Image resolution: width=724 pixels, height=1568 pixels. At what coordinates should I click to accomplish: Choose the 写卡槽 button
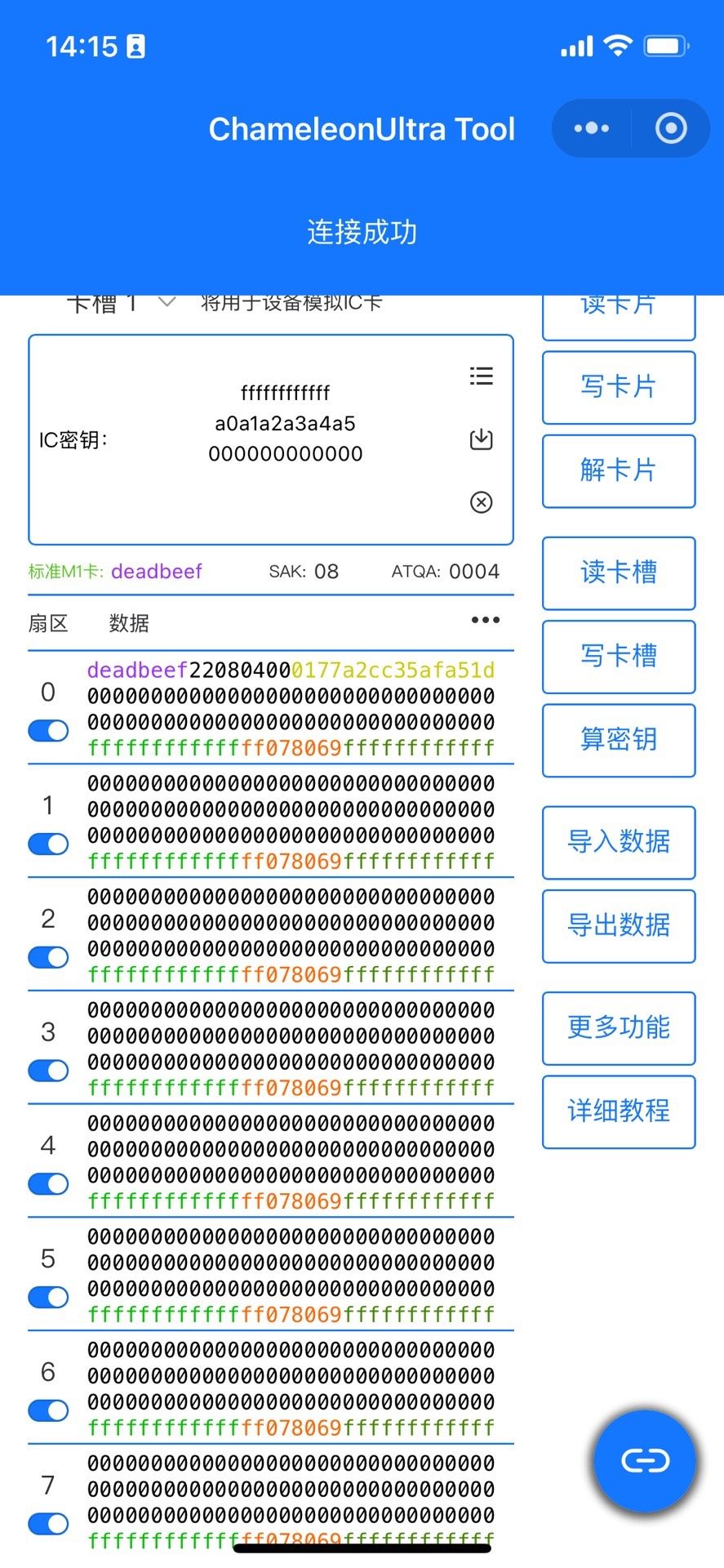619,656
